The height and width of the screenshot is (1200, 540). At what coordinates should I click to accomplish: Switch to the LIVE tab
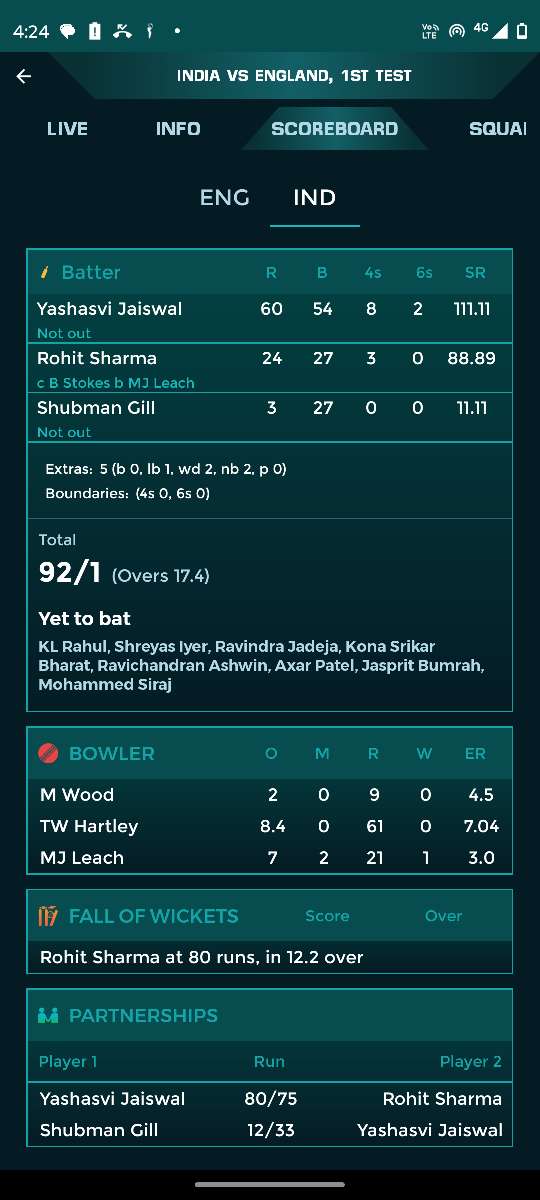coord(67,129)
